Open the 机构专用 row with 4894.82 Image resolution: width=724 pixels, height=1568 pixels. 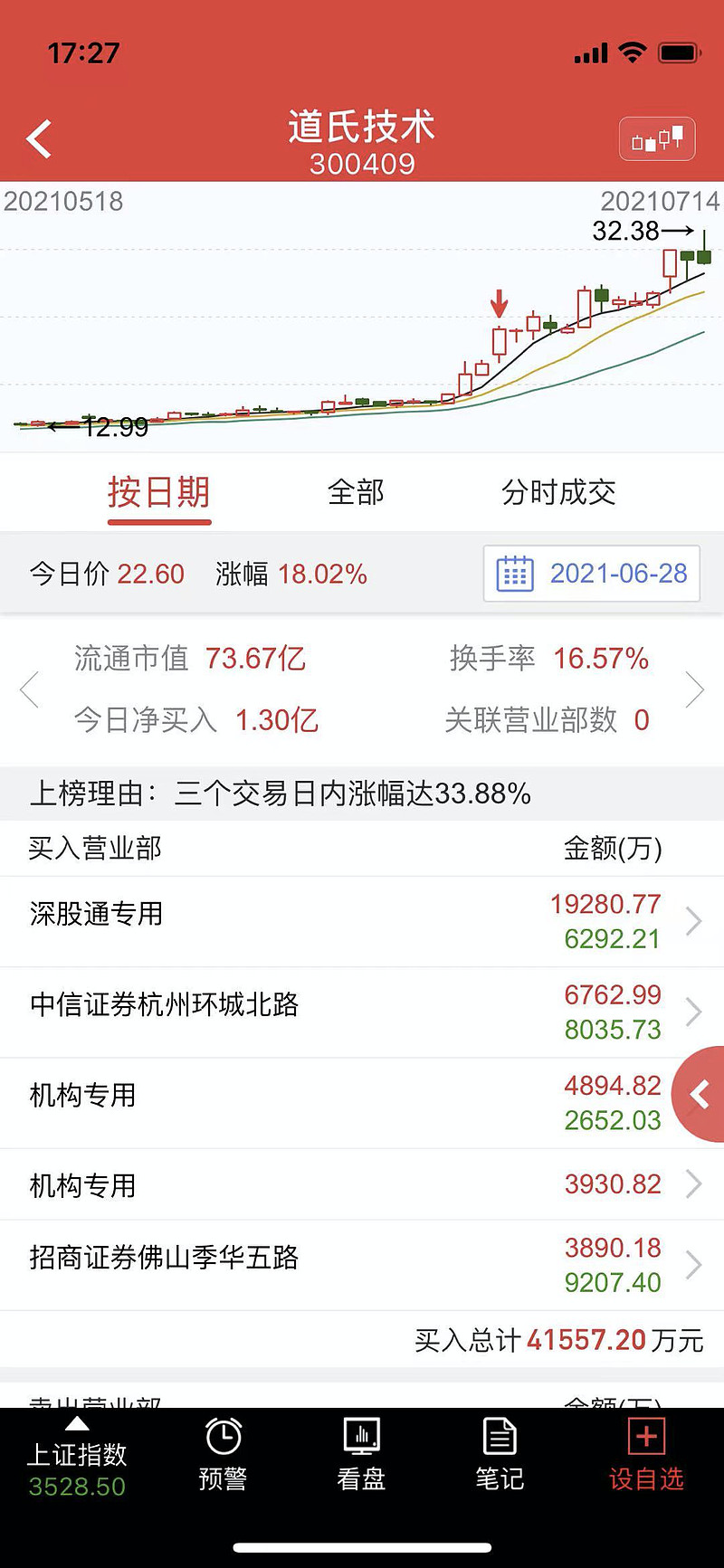(344, 1102)
